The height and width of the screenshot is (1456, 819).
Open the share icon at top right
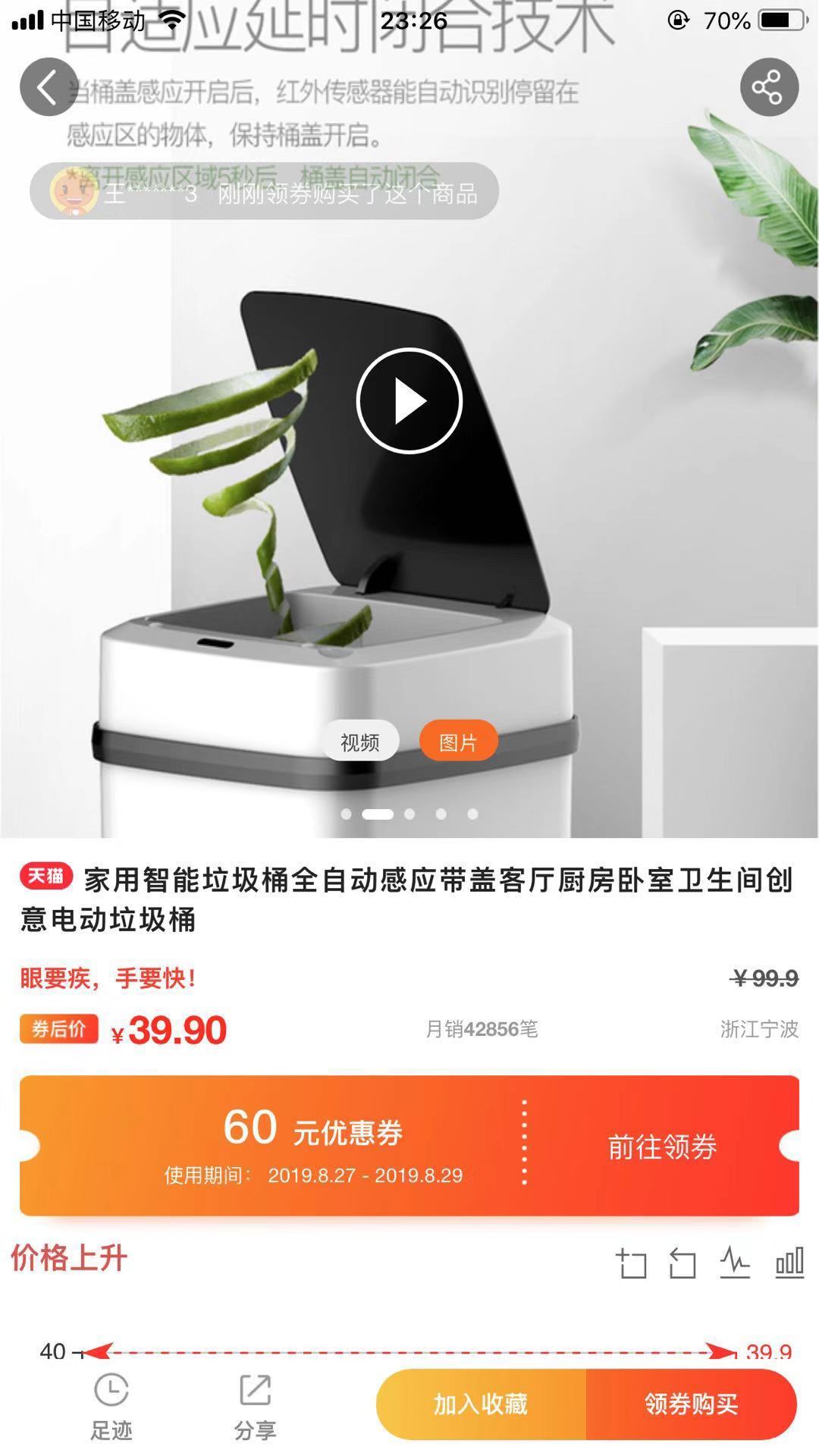[769, 87]
